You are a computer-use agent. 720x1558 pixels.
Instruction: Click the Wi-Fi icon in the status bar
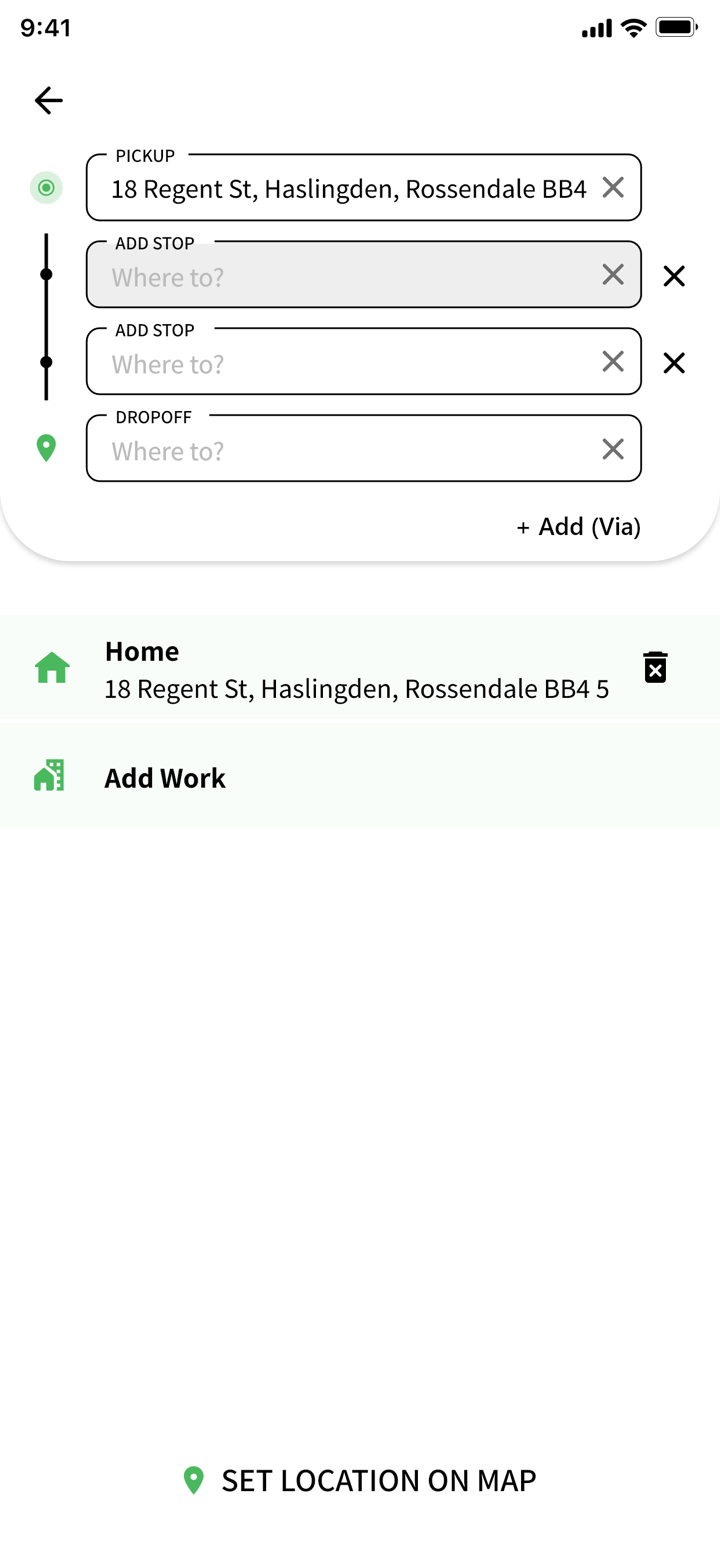point(632,27)
